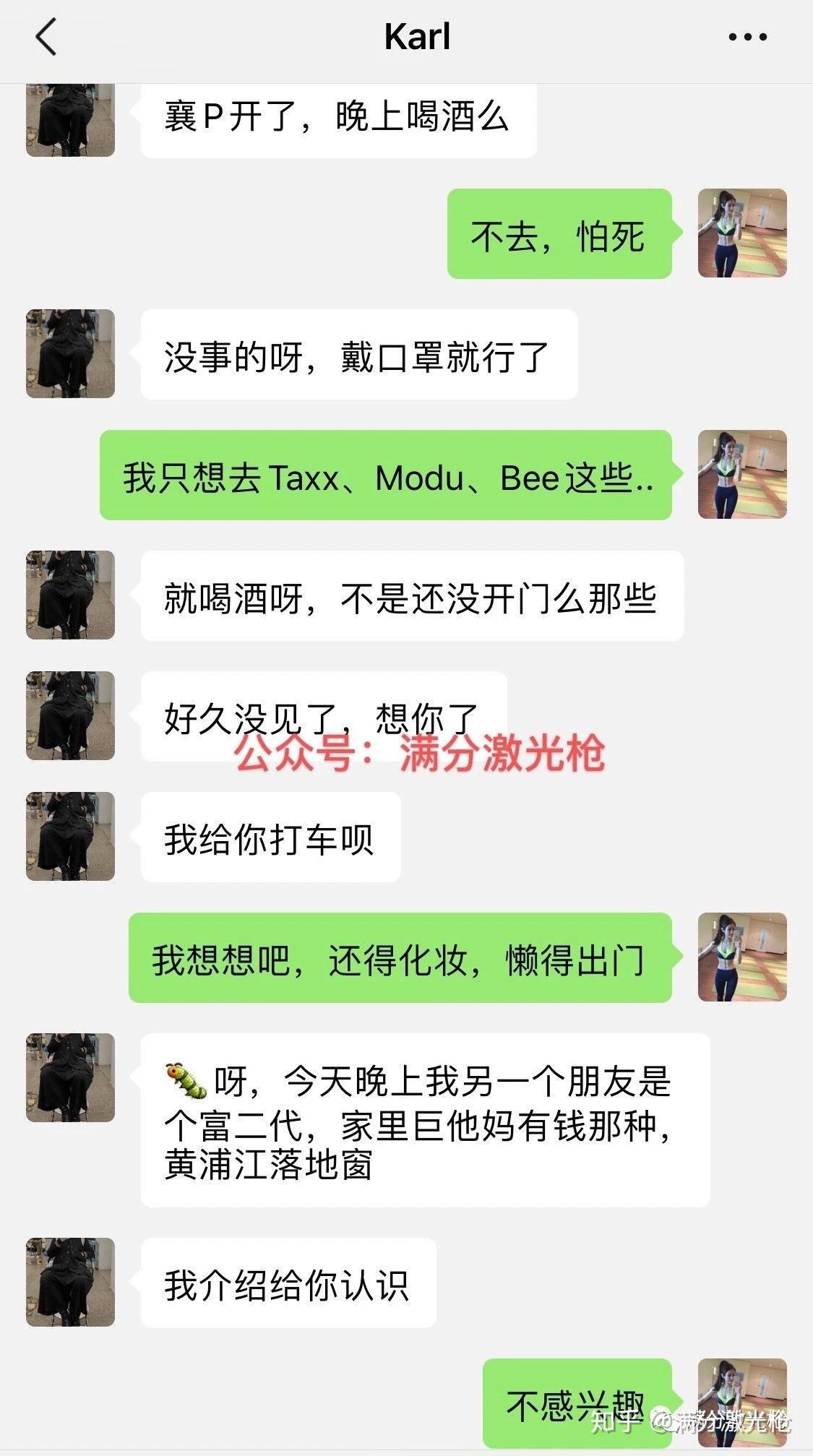
Task: Open the chat's three-dot menu
Action: 747,38
